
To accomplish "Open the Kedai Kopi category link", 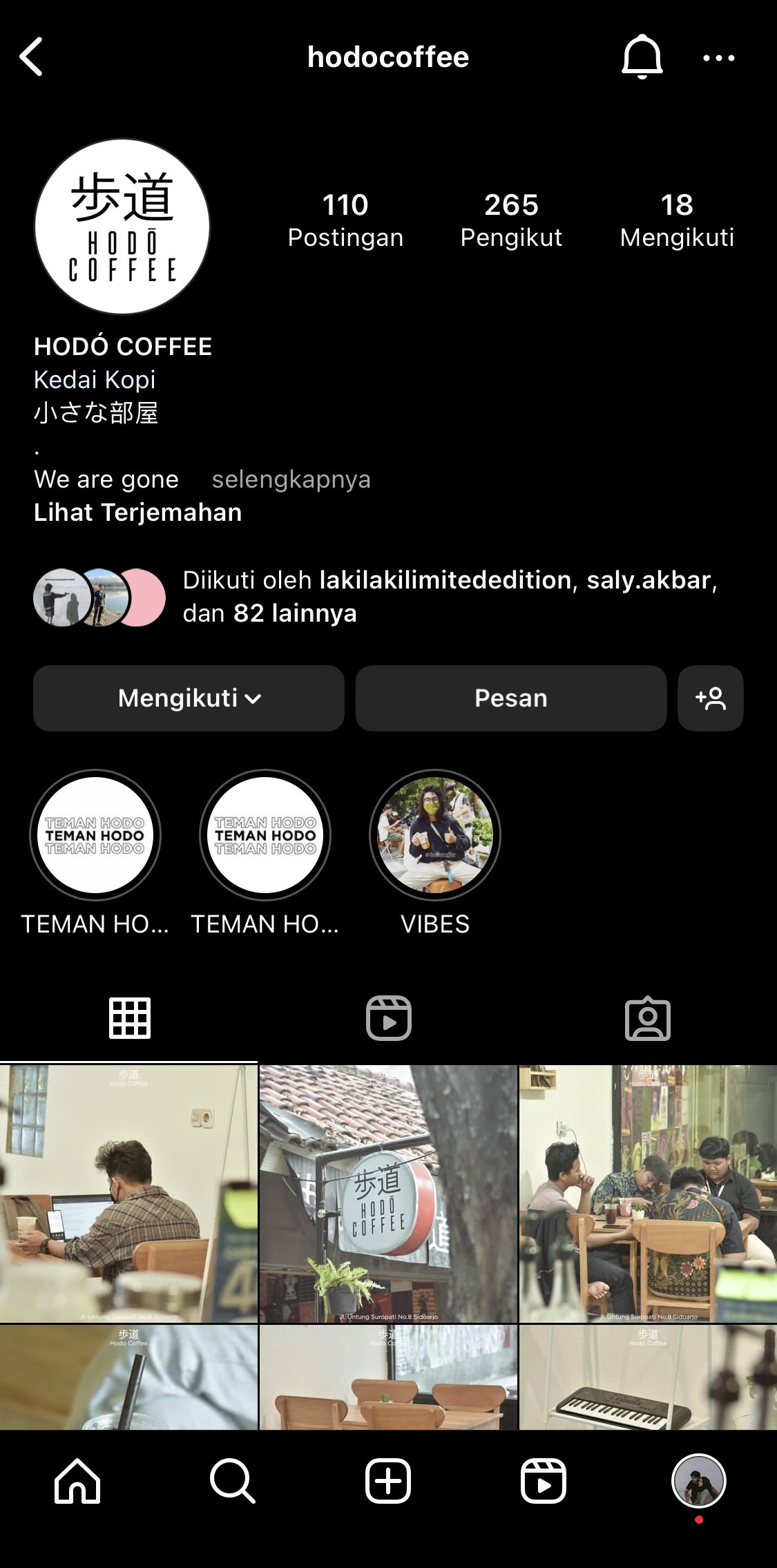I will click(x=95, y=380).
